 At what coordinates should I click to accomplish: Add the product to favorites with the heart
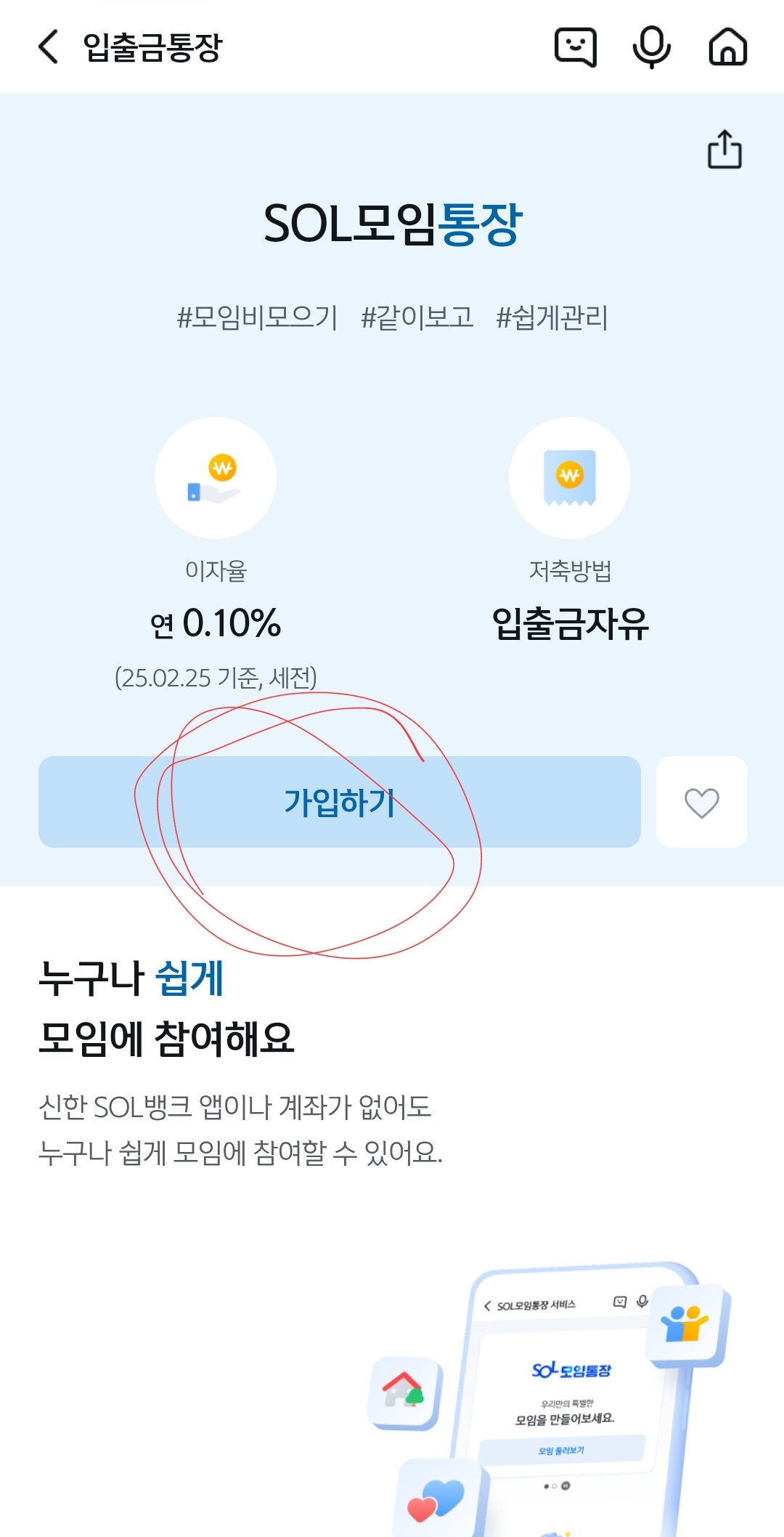coord(702,802)
